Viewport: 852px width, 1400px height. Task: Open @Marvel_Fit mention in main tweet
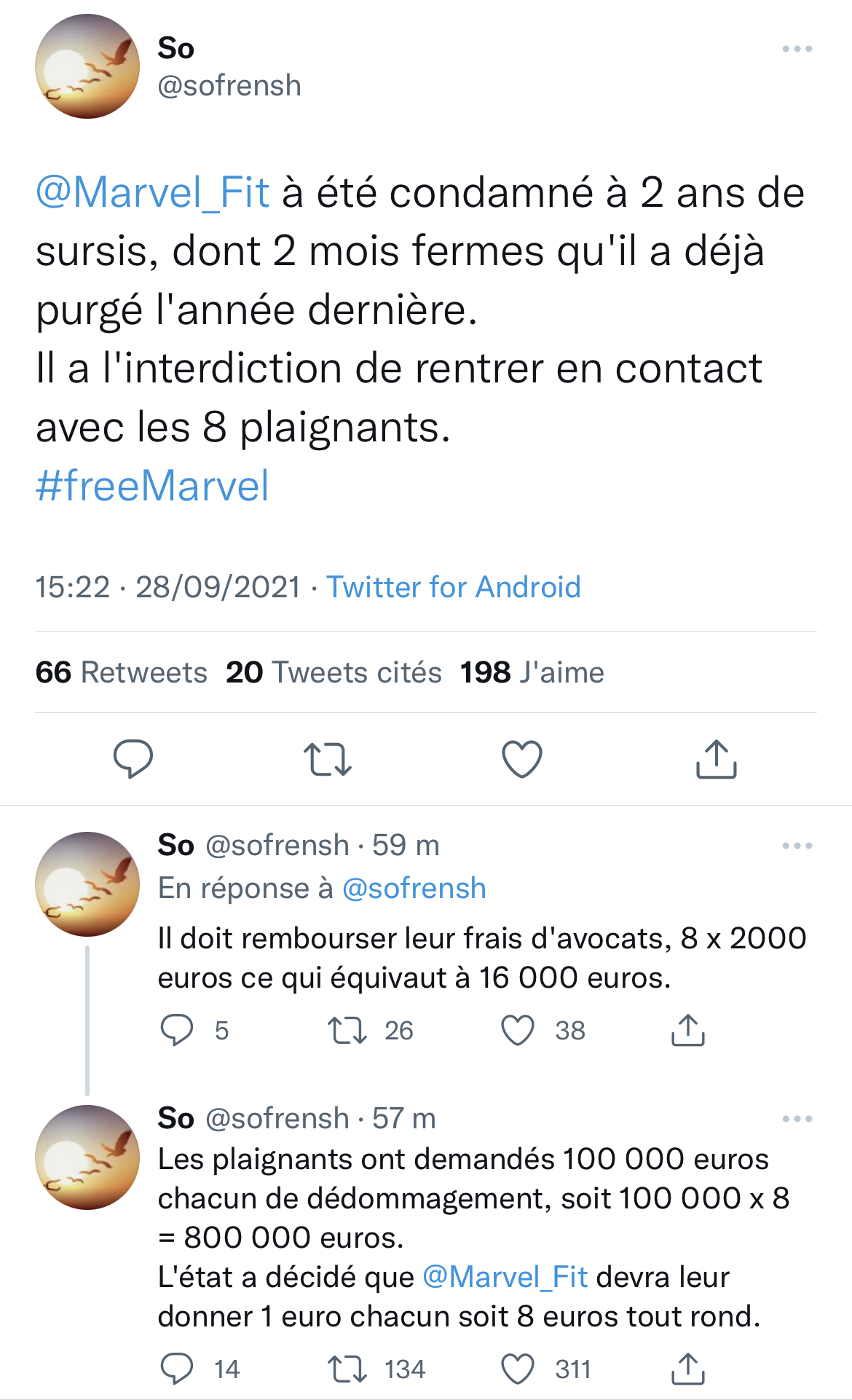[x=153, y=193]
